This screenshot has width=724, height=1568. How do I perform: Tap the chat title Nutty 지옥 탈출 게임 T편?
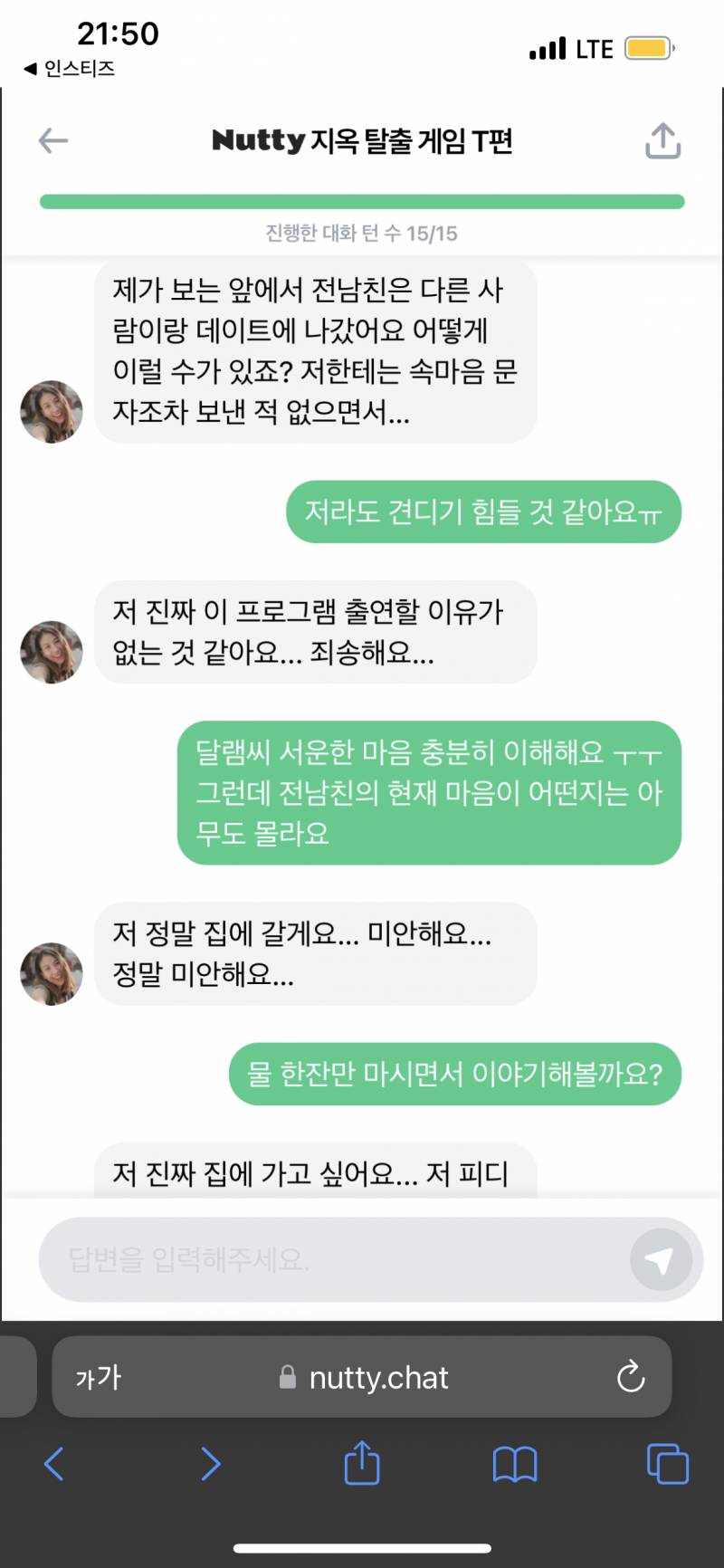point(362,141)
